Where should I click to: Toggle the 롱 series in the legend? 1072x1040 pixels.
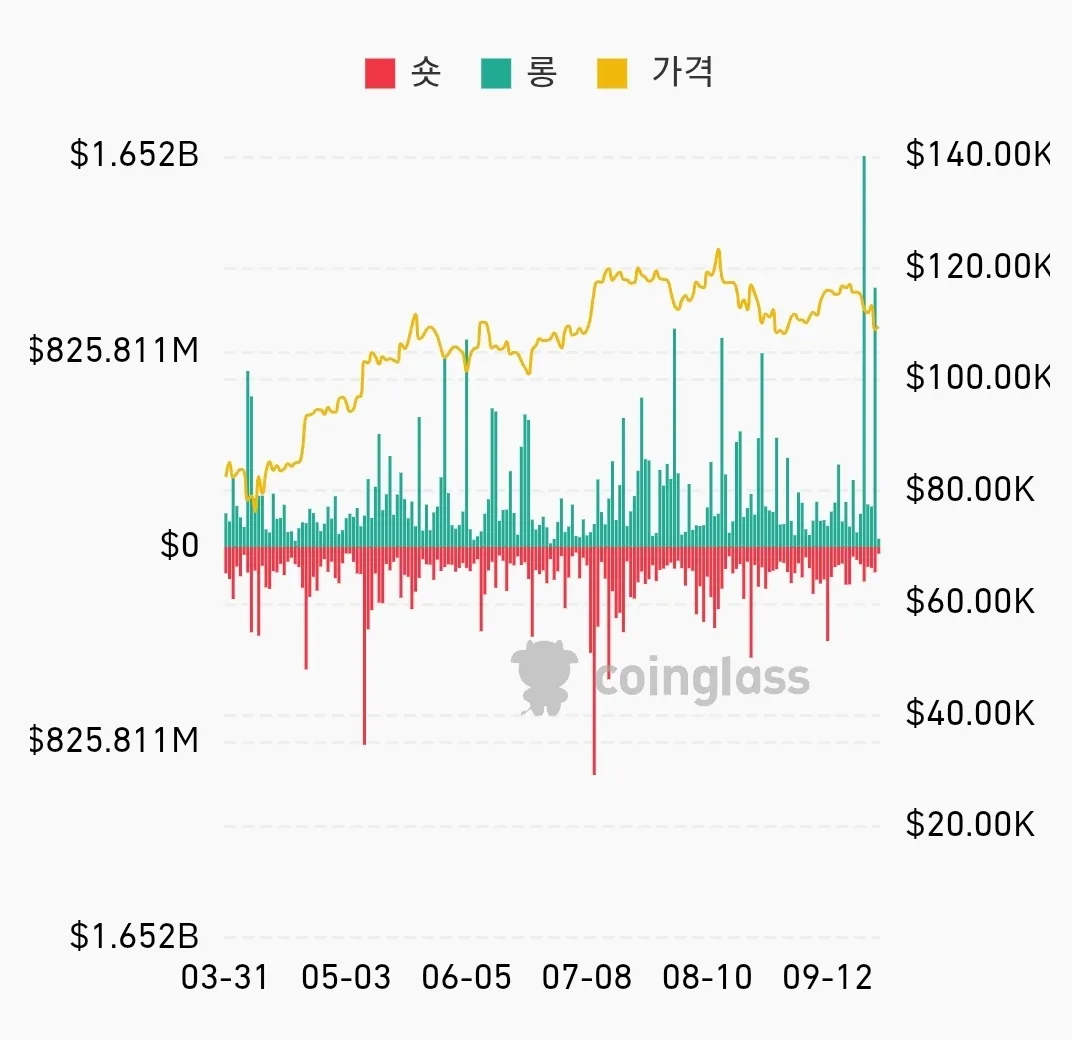point(518,73)
